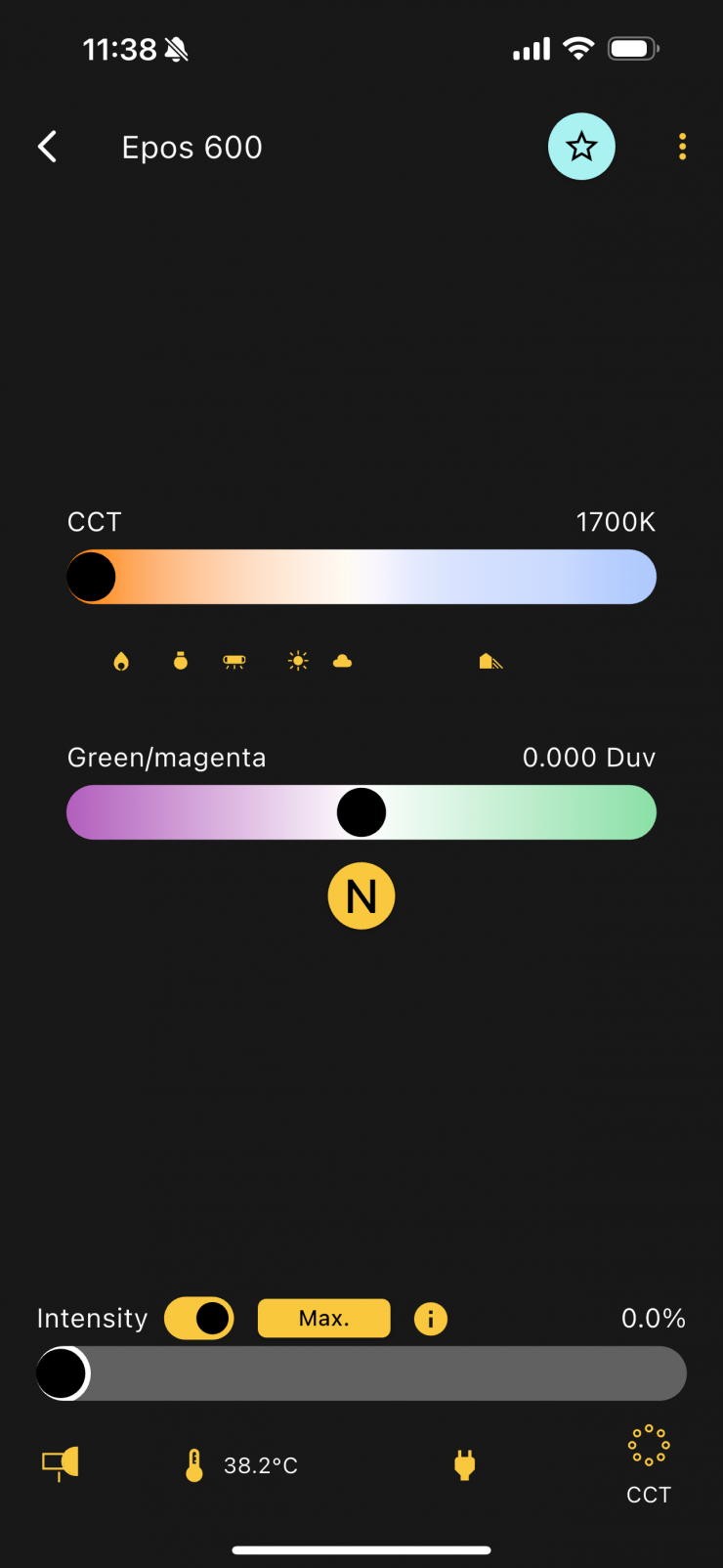Select the shade CCT preset
This screenshot has width=723, height=1568.
(490, 661)
